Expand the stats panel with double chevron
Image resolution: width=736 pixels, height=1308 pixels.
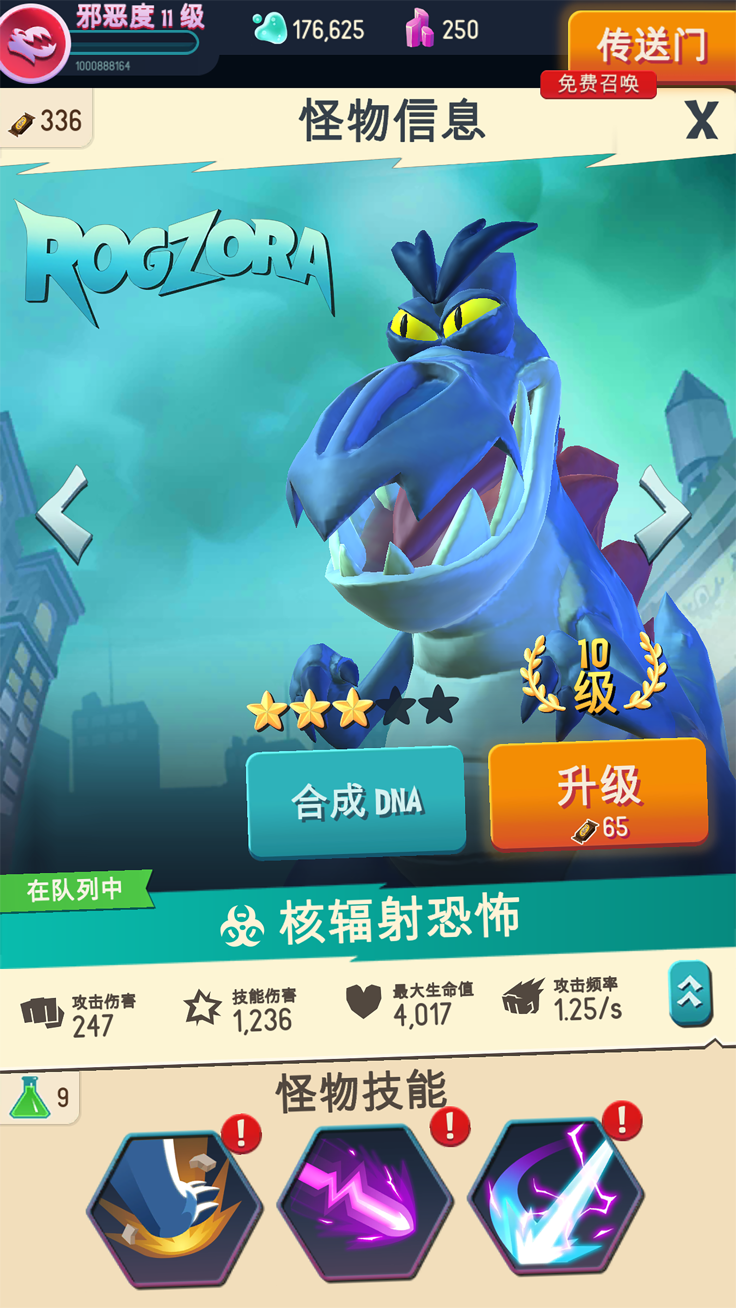690,993
